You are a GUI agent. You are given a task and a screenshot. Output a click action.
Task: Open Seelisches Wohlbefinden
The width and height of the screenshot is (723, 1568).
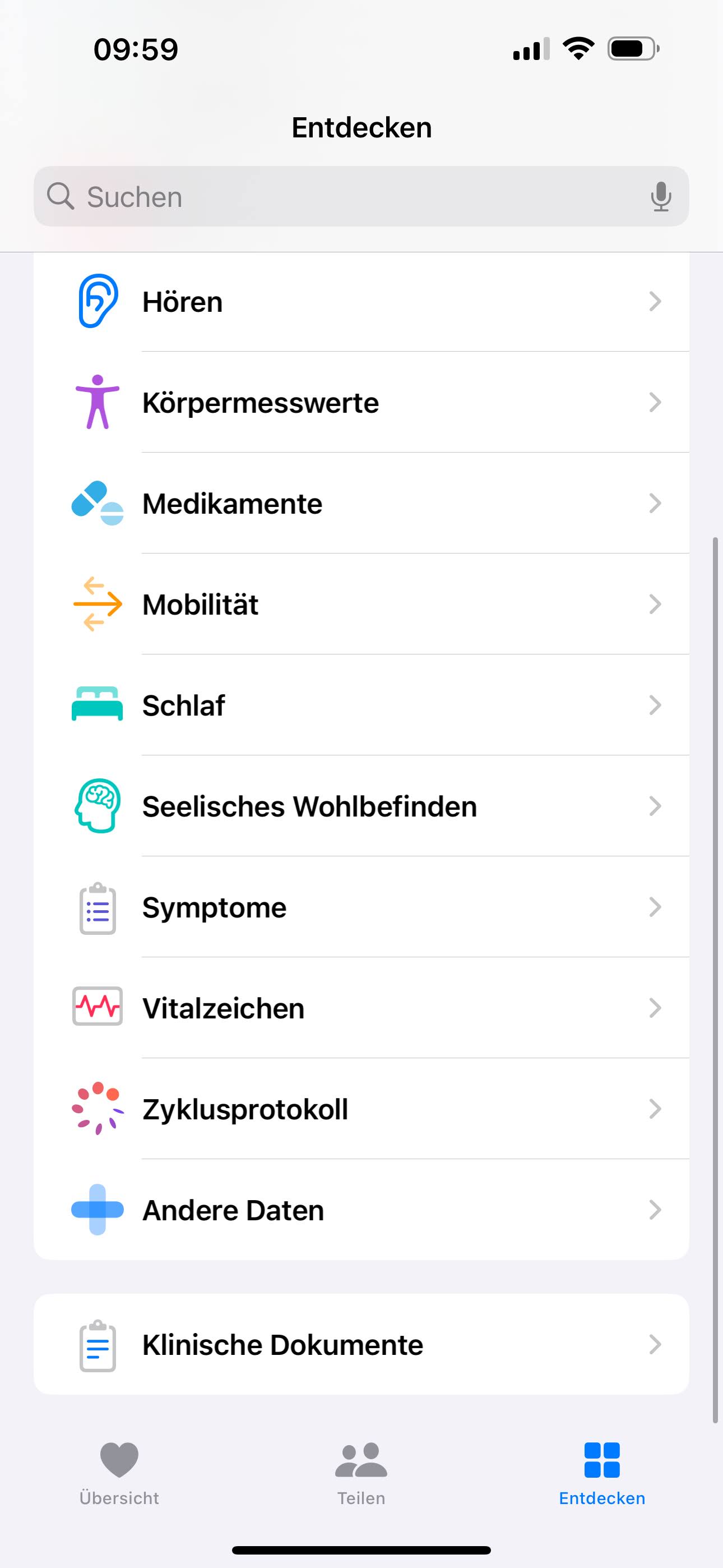coord(361,806)
